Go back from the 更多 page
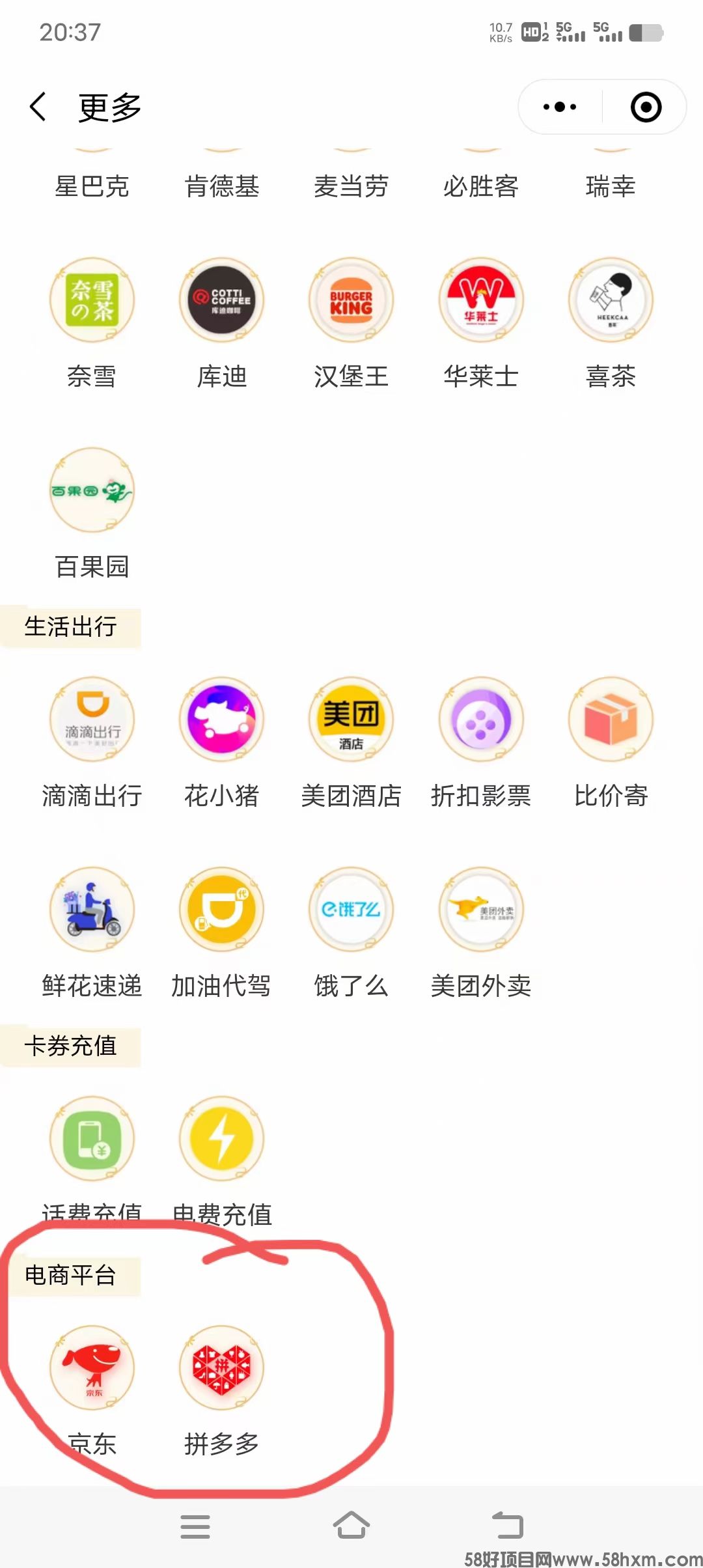The width and height of the screenshot is (703, 1568). pyautogui.click(x=38, y=107)
